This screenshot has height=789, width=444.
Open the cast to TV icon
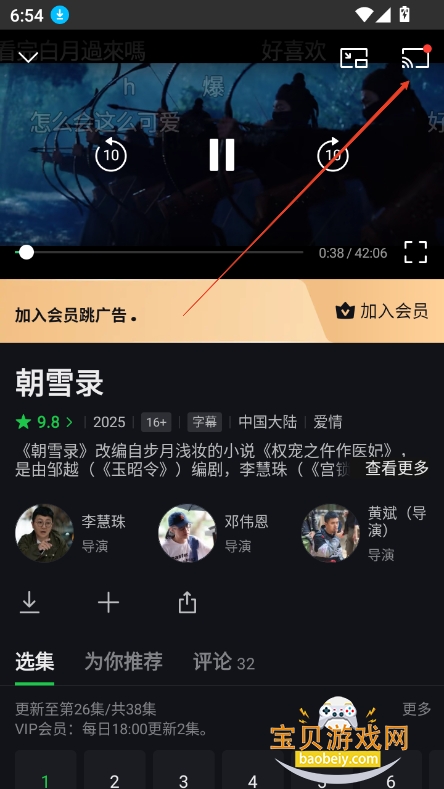coord(416,57)
